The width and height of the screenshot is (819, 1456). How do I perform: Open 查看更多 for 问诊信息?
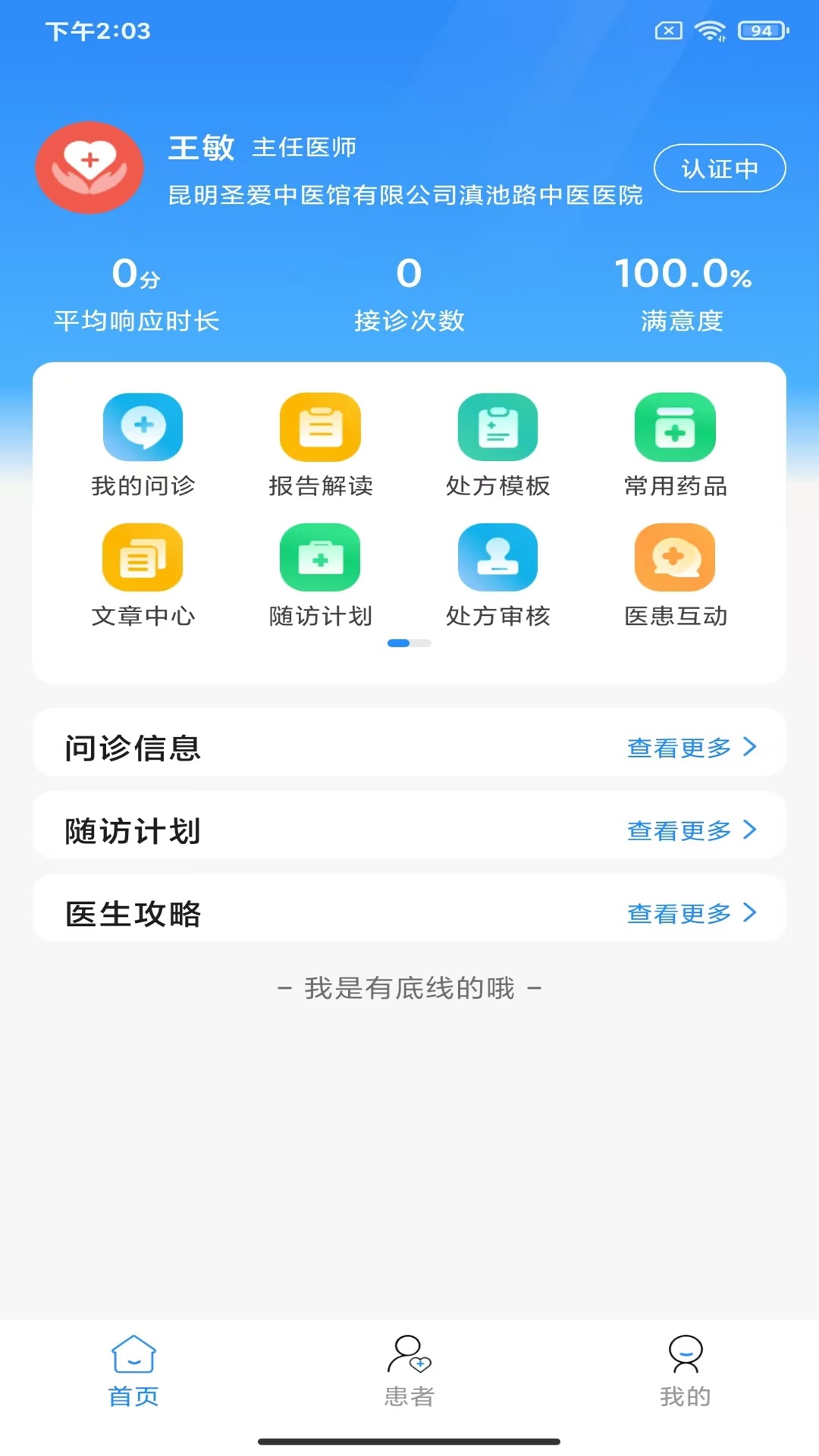coord(691,747)
